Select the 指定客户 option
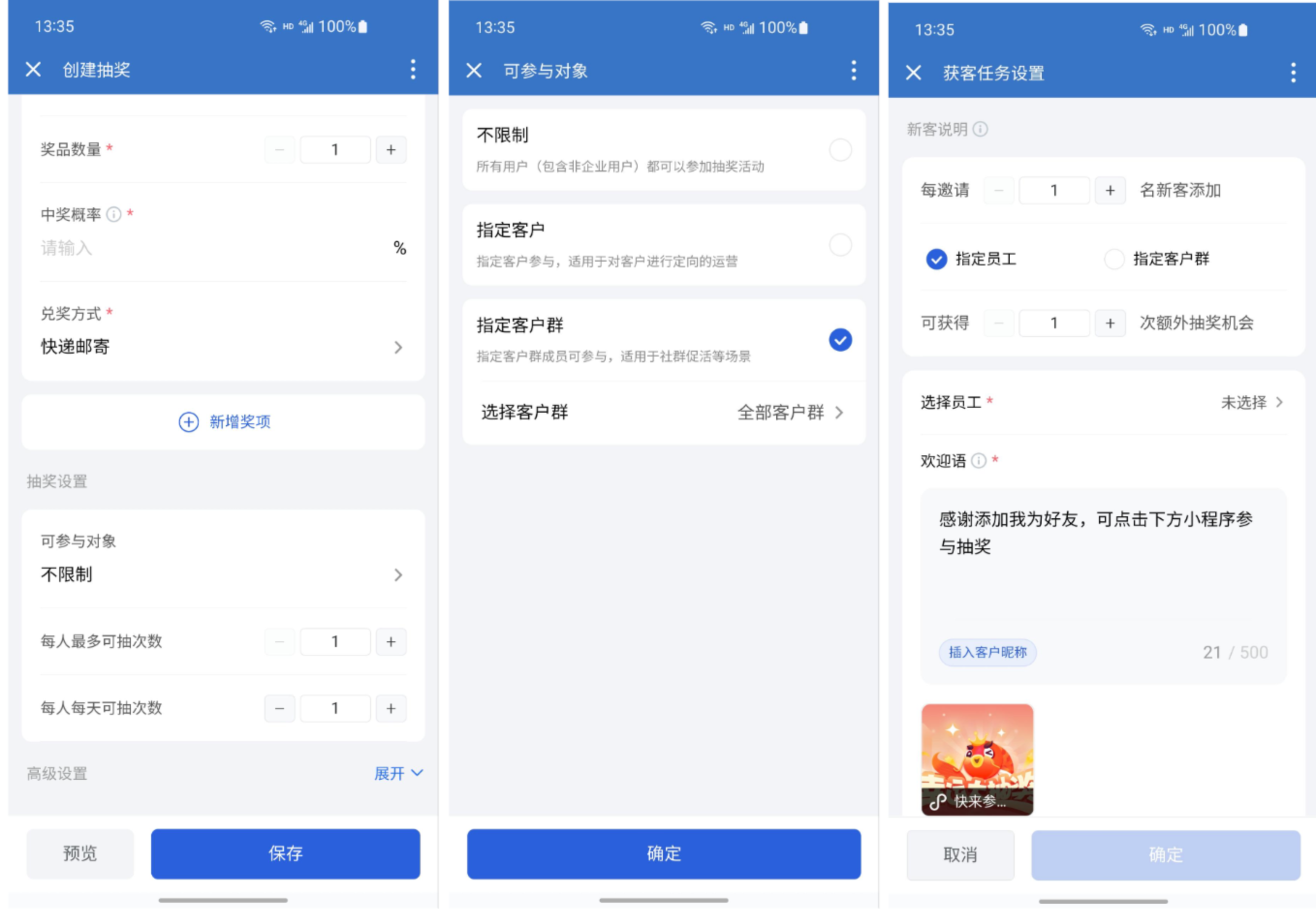This screenshot has height=912, width=1316. coord(840,245)
